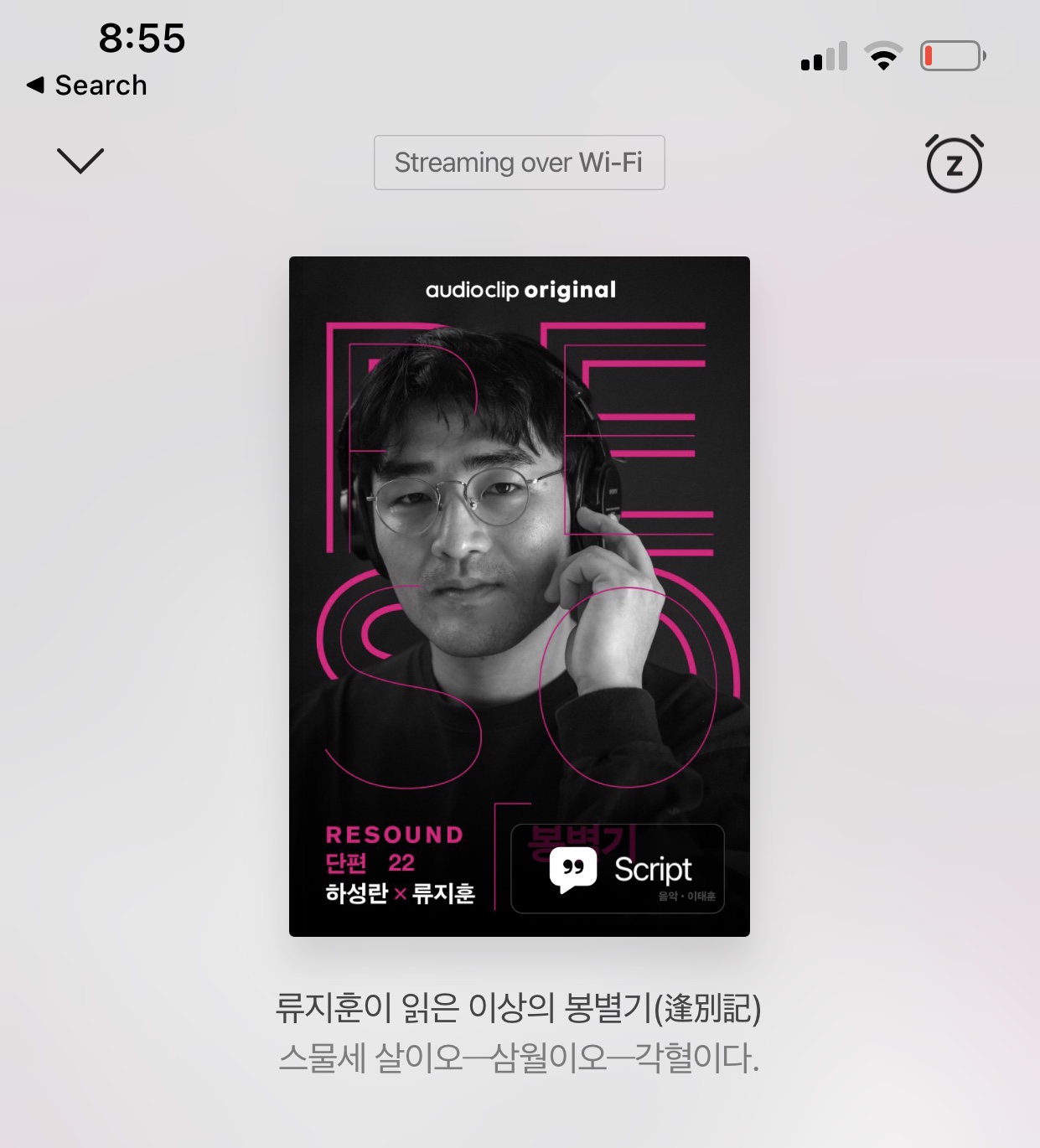The image size is (1040, 1148).
Task: Tap the Streaming over Wi-Fi button
Action: (x=519, y=163)
